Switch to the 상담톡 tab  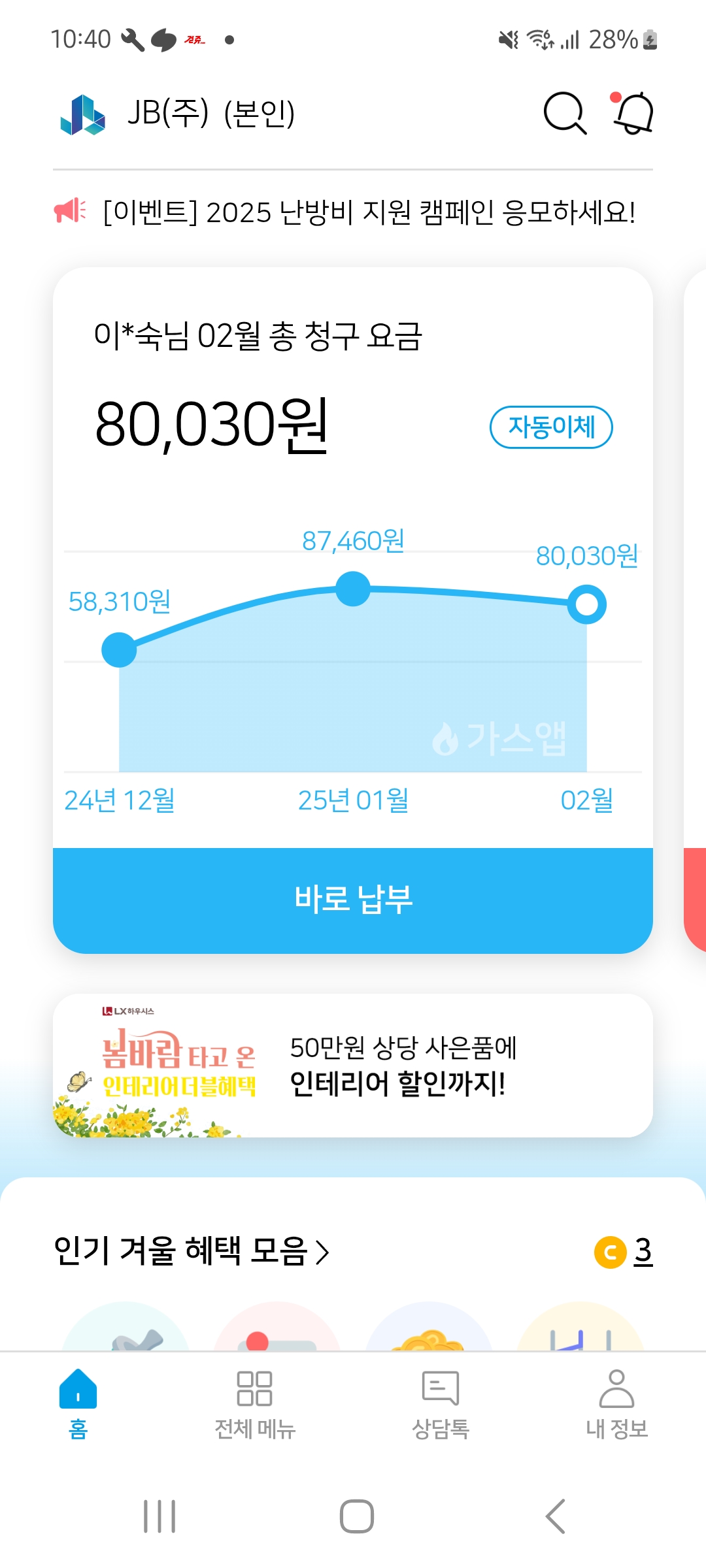441,1400
